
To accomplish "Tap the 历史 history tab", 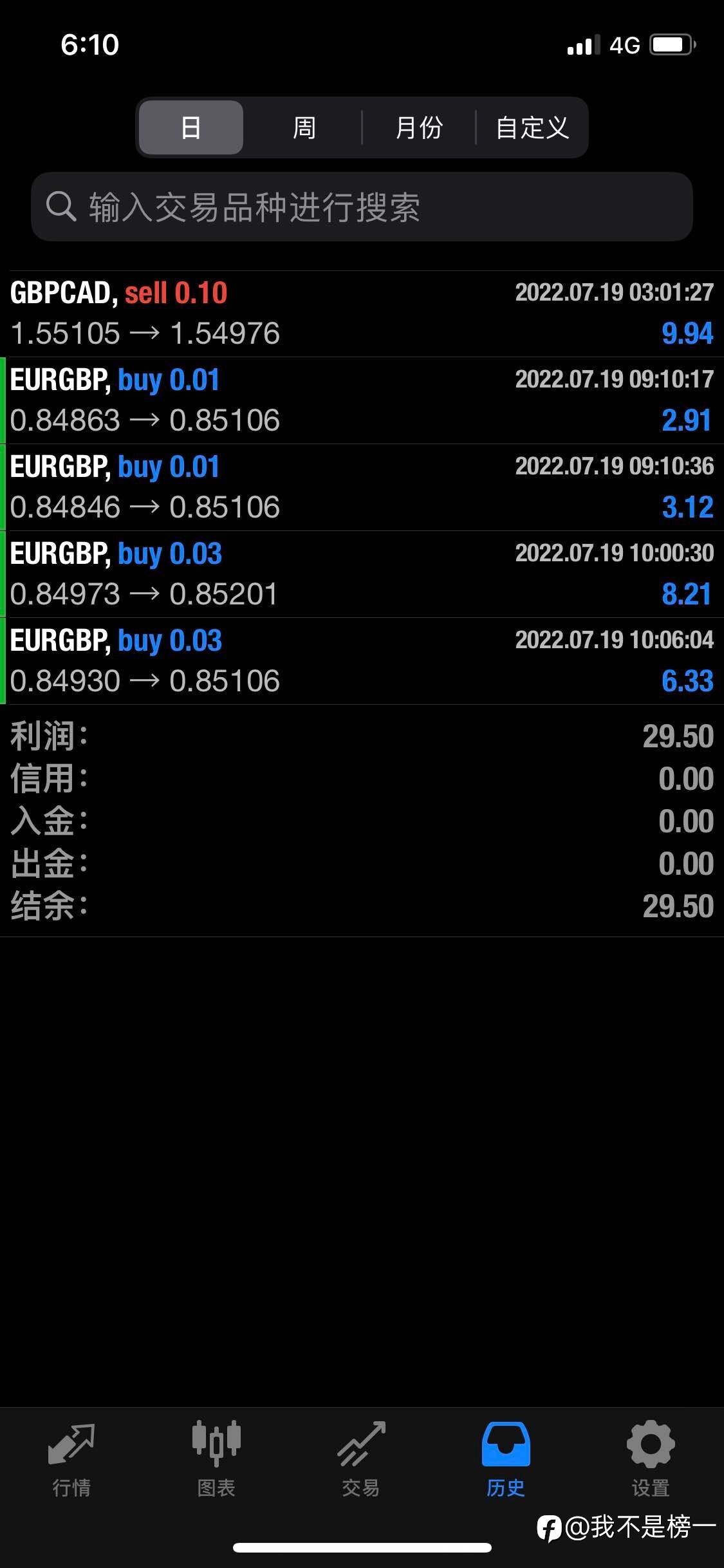I will coord(506,1459).
